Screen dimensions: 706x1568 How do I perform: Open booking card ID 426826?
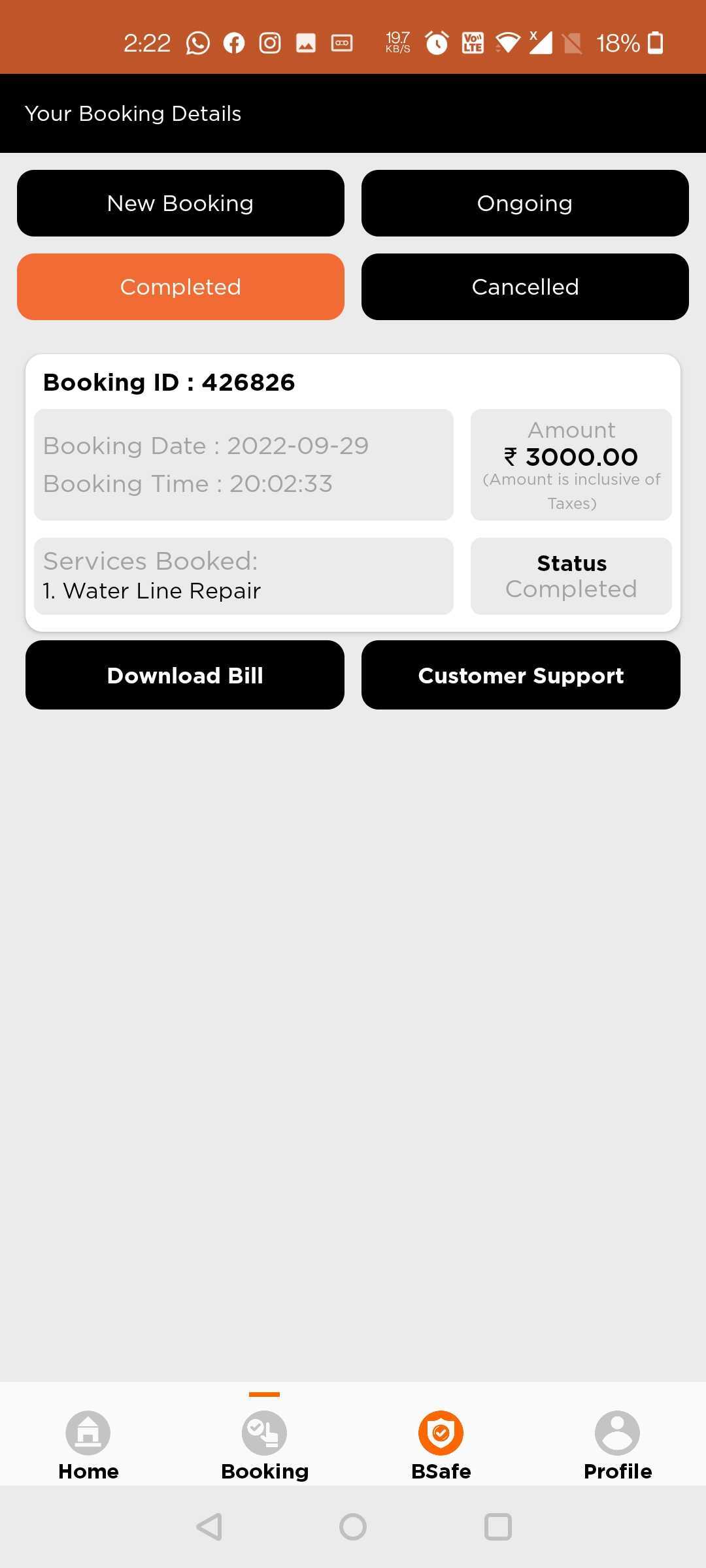(x=353, y=493)
